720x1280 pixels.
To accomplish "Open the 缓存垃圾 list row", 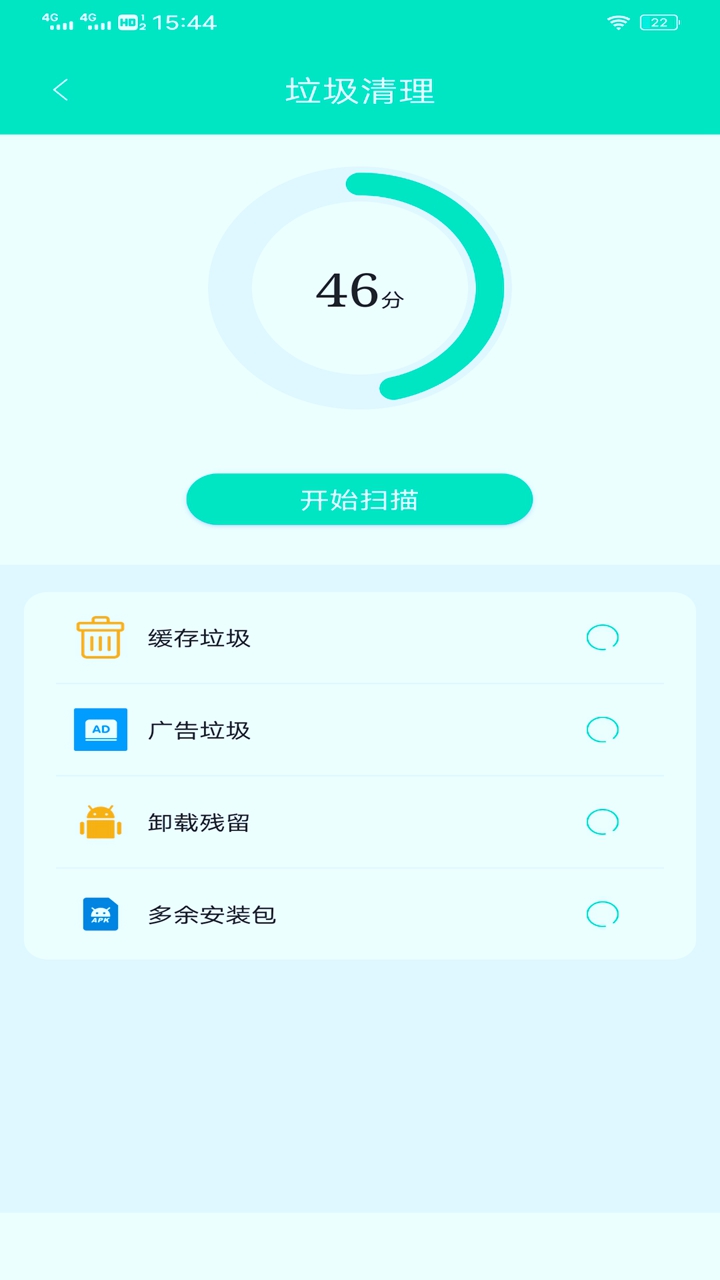I will (x=360, y=637).
